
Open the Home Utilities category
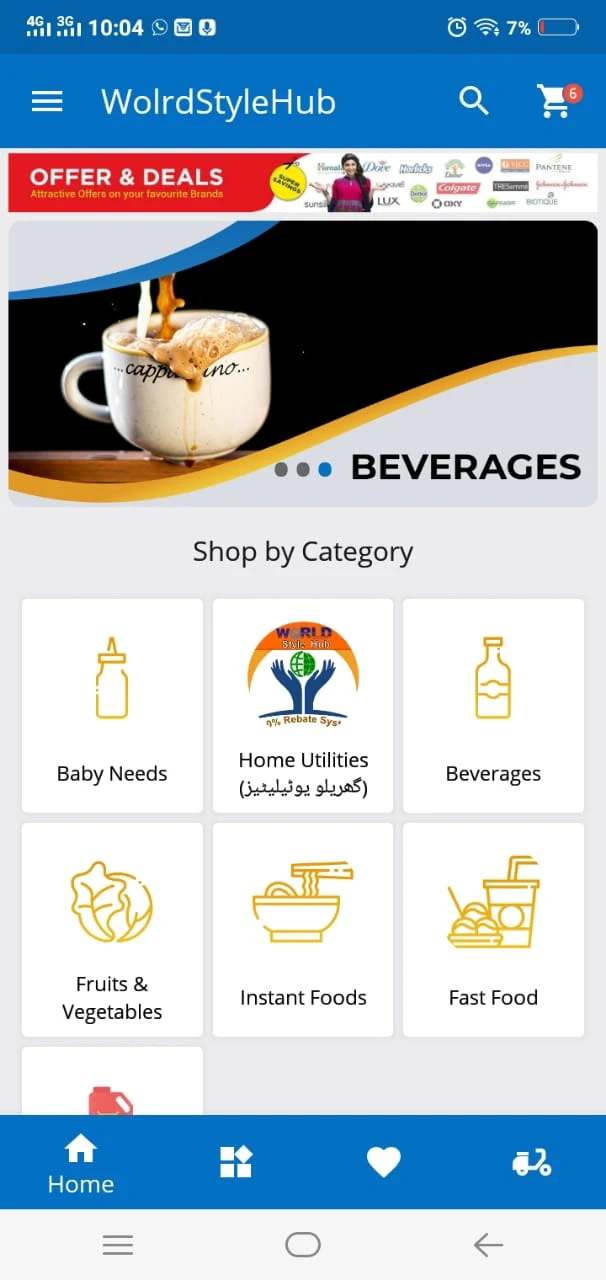coord(303,705)
